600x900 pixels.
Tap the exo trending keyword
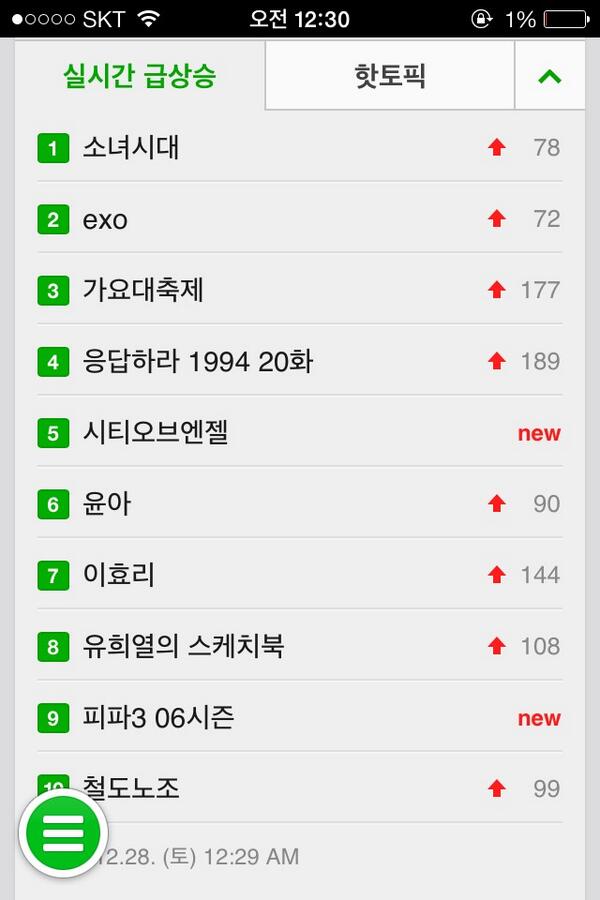105,219
